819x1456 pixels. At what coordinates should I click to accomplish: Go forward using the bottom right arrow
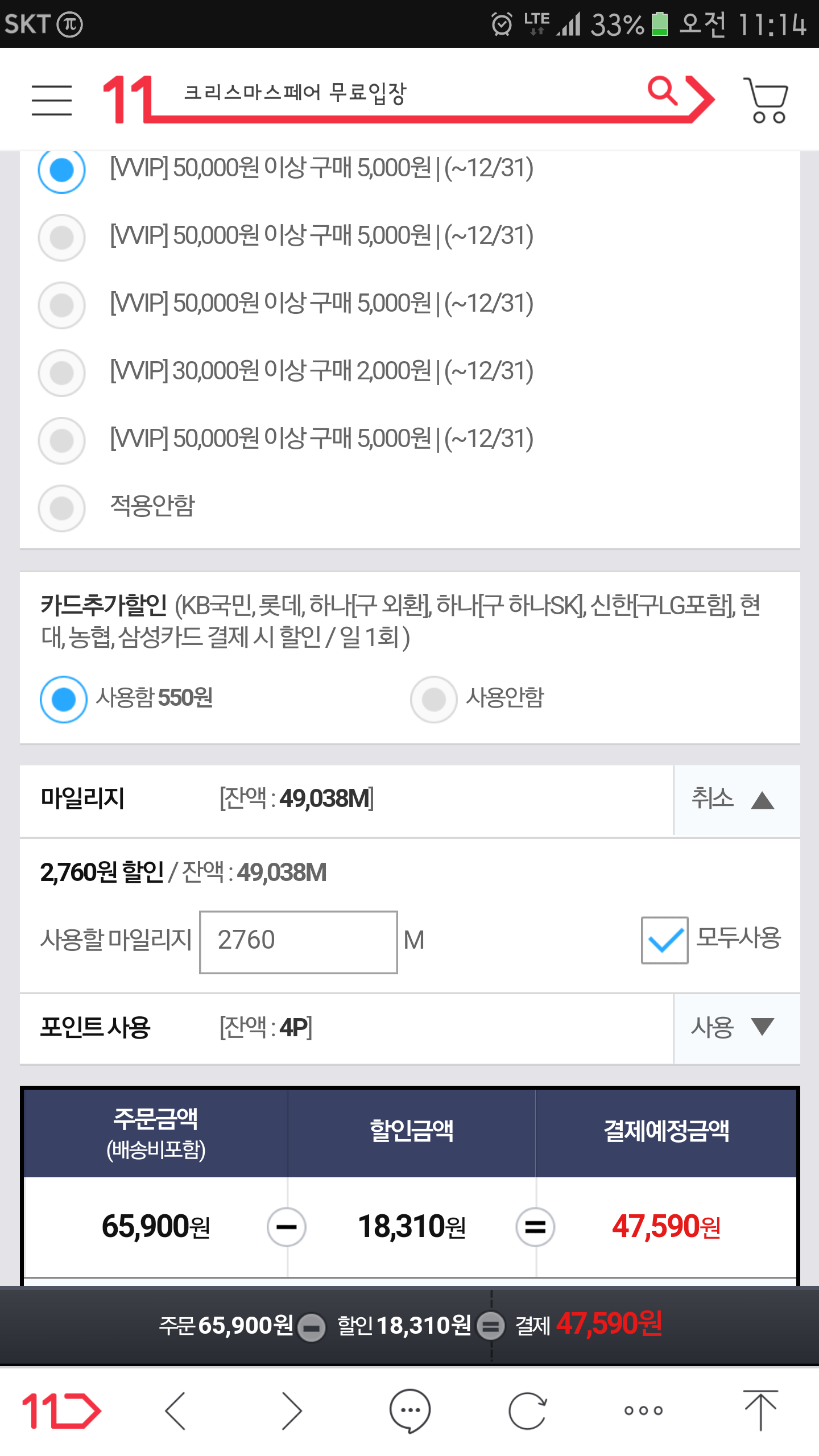292,1410
